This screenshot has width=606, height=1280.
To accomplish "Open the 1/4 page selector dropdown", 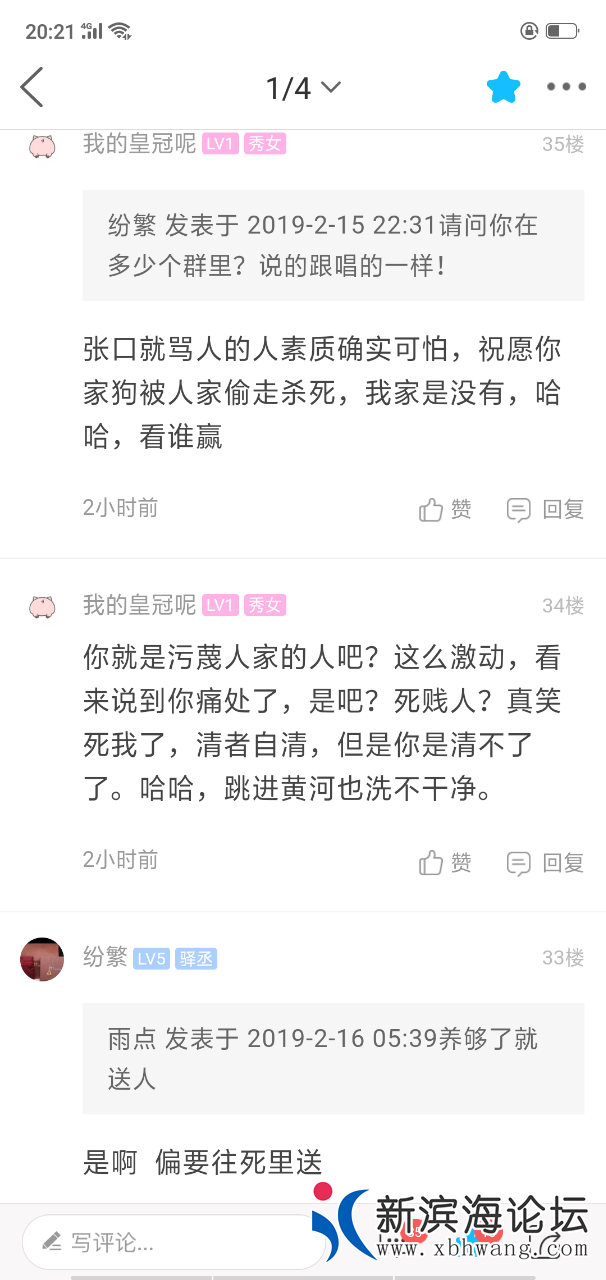I will (303, 89).
